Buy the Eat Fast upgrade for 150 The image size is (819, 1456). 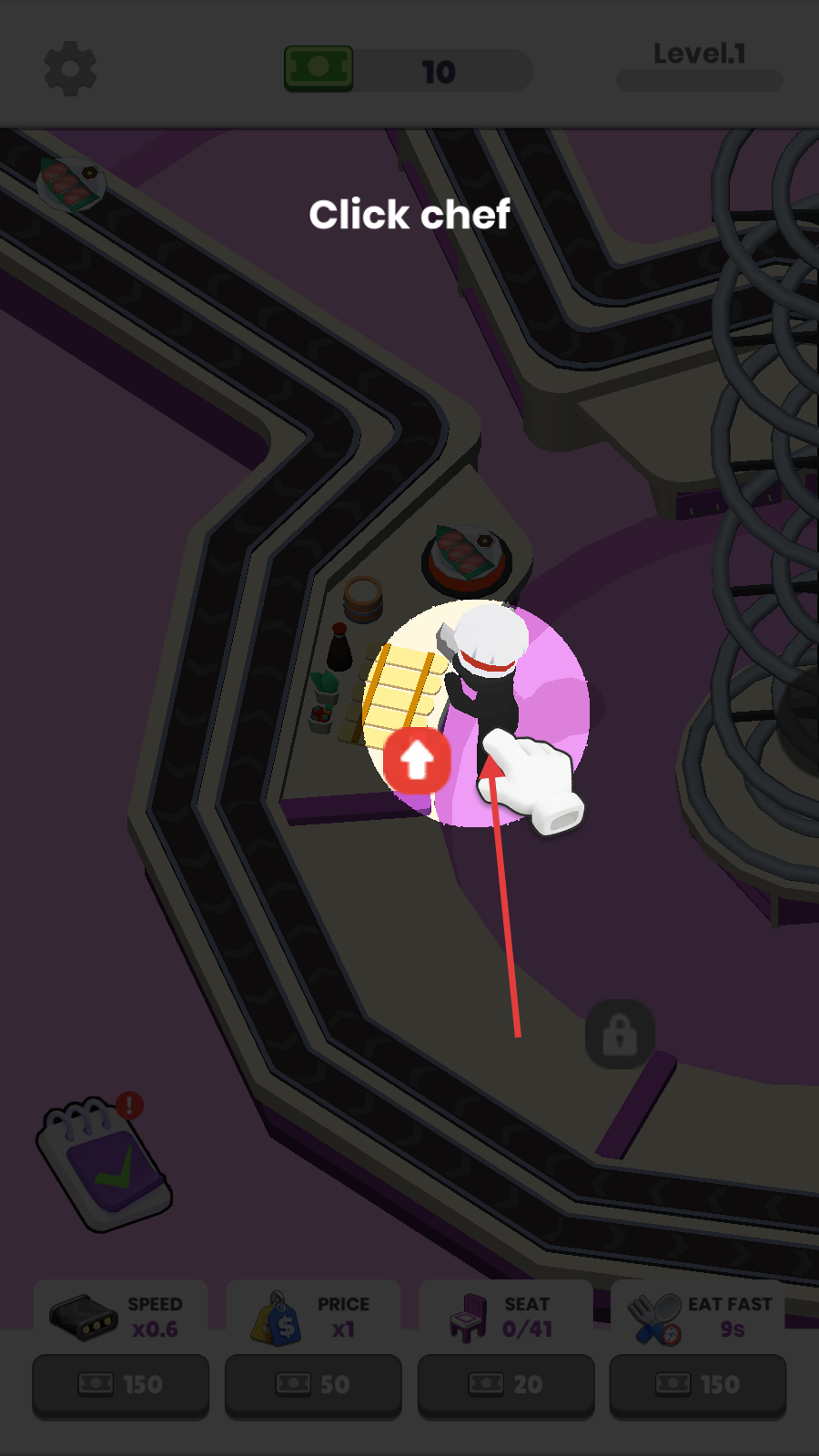point(698,1384)
